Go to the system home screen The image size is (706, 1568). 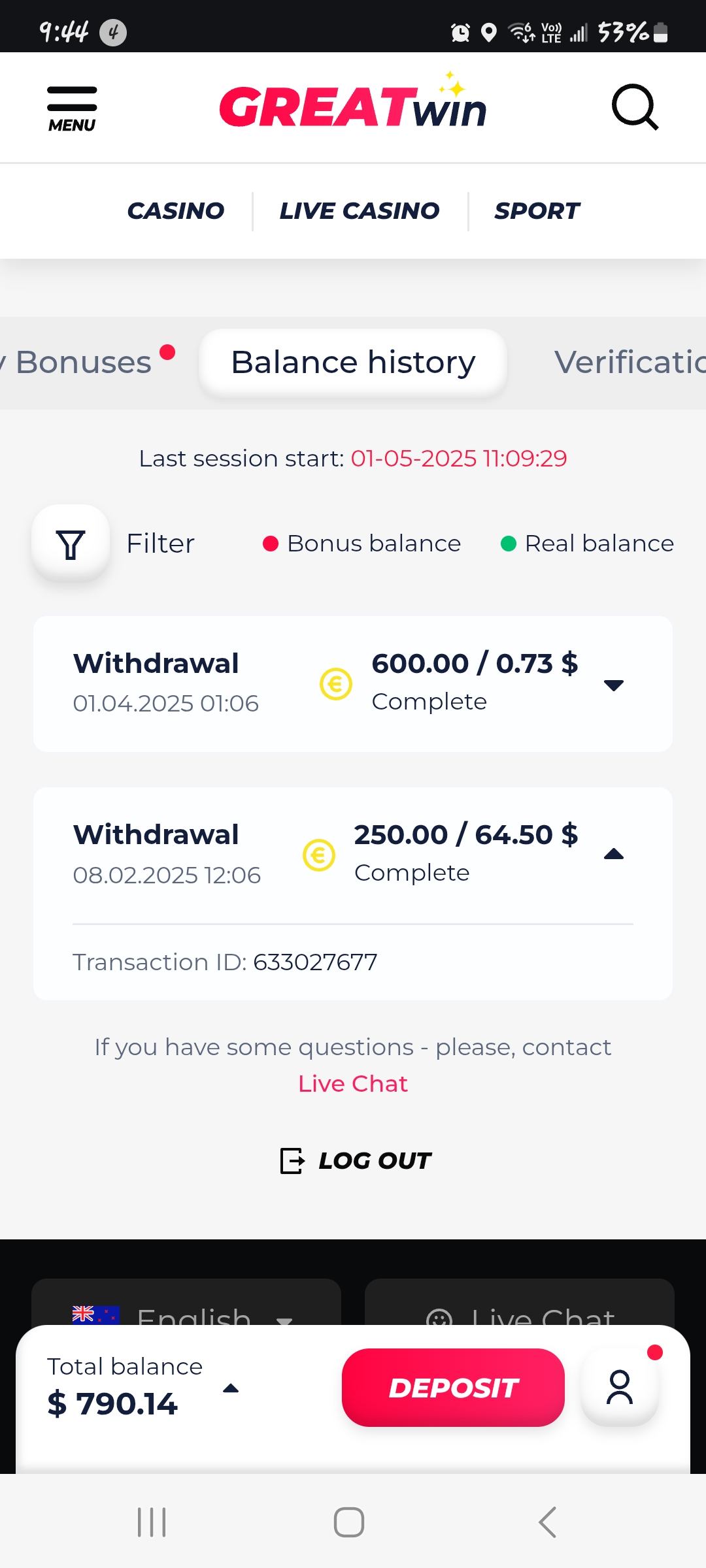[349, 1522]
